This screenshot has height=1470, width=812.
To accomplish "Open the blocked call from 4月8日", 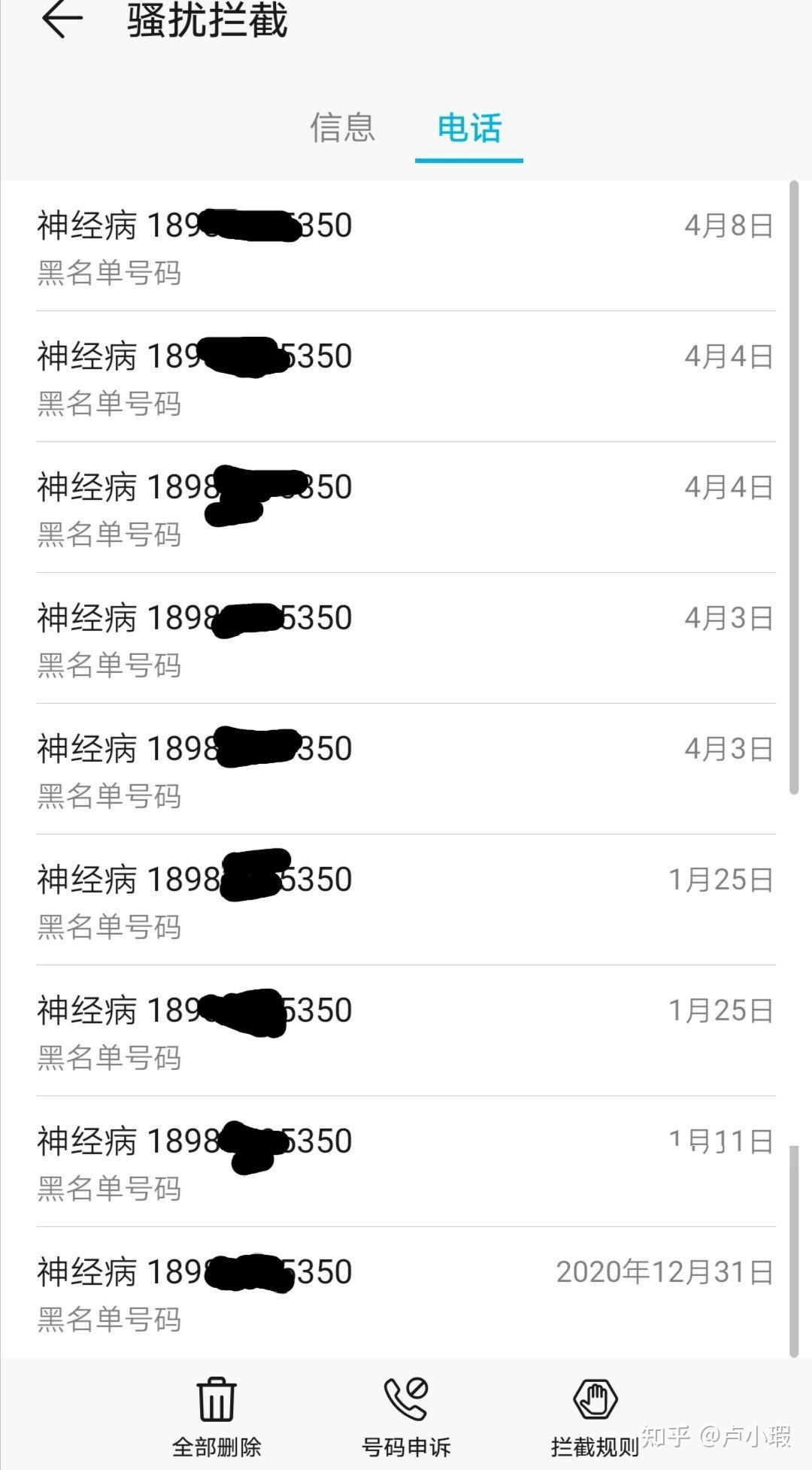I will (406, 247).
